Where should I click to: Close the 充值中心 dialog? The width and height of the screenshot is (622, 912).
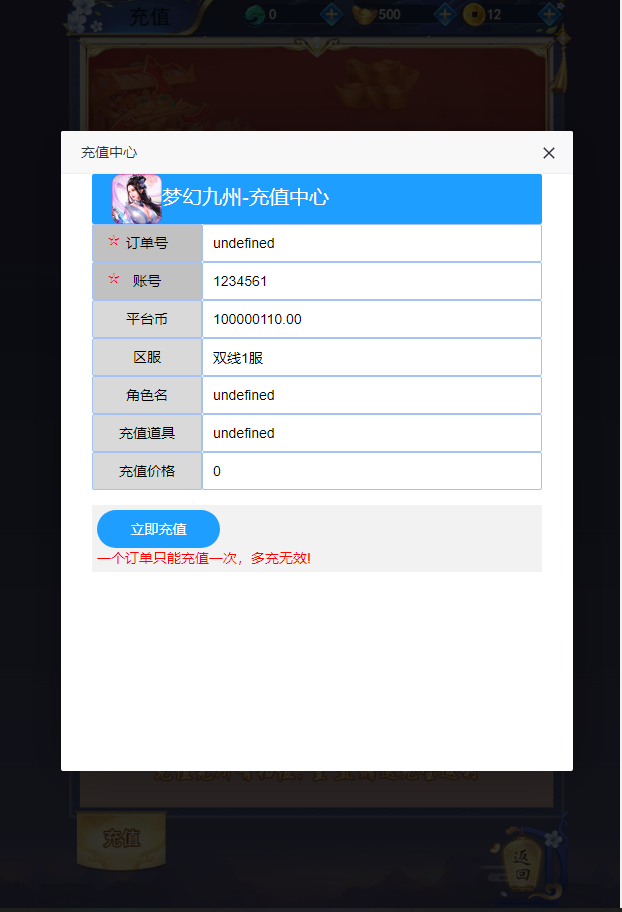[548, 153]
